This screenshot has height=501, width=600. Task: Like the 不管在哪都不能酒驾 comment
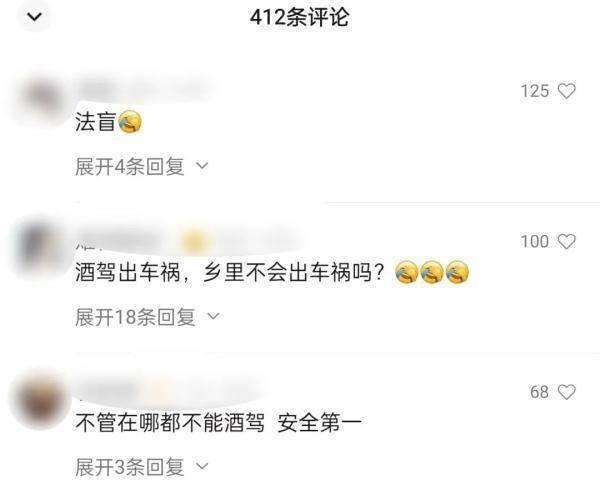coord(566,392)
